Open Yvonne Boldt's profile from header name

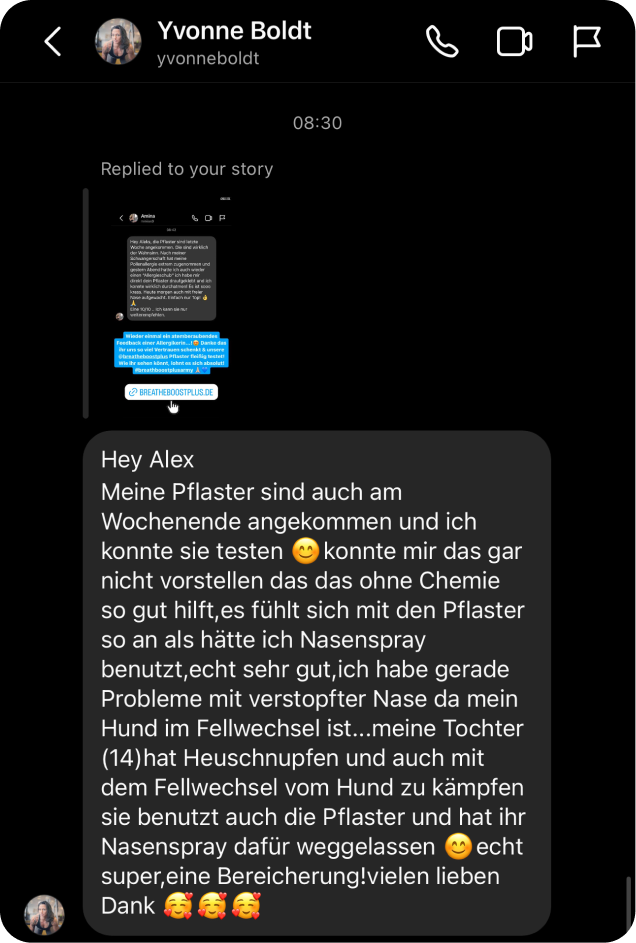tap(234, 31)
